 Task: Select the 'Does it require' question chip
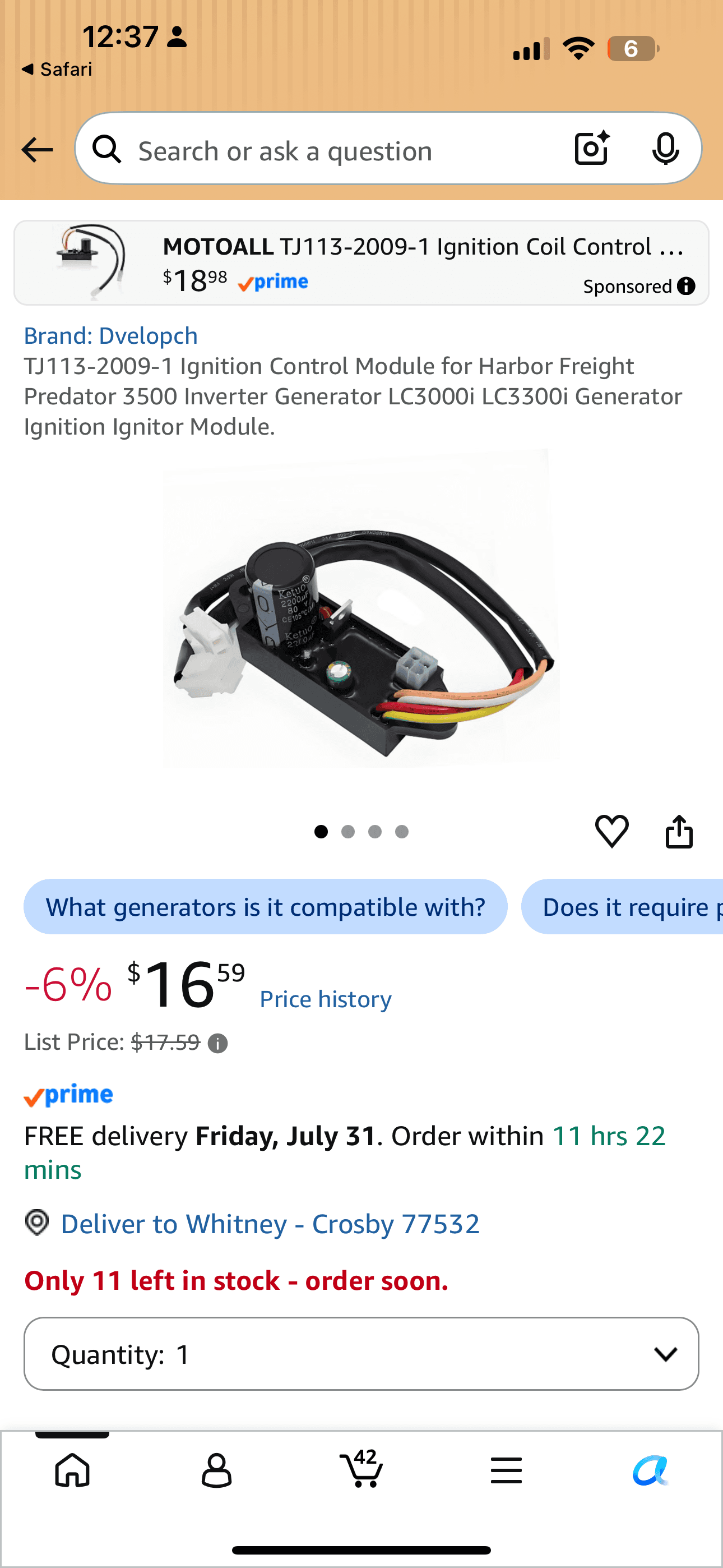coord(622,907)
